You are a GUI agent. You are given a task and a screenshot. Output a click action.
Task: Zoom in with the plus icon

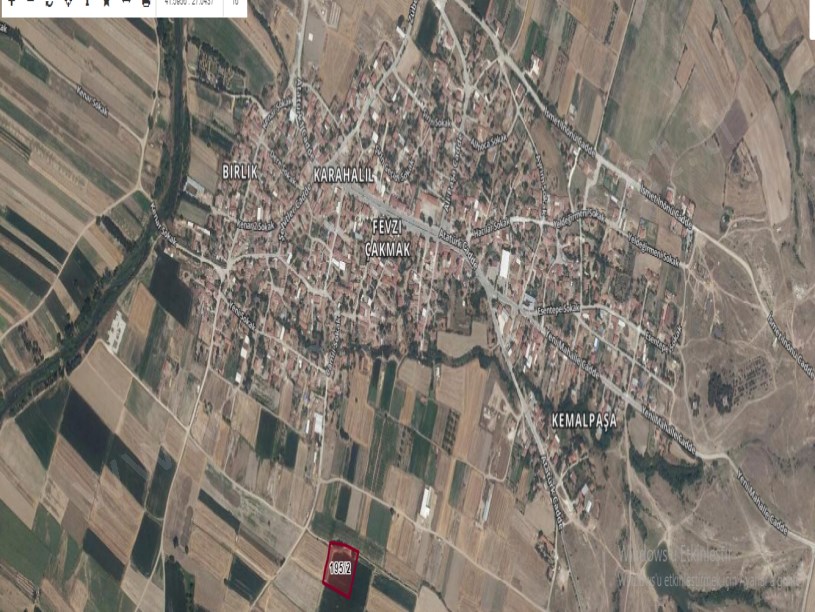pos(11,3)
